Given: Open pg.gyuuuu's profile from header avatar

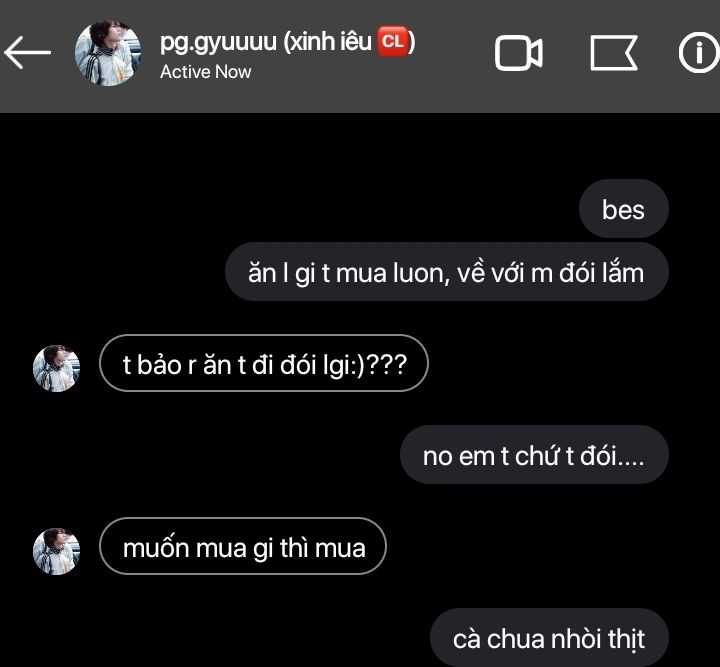Looking at the screenshot, I should coord(108,54).
